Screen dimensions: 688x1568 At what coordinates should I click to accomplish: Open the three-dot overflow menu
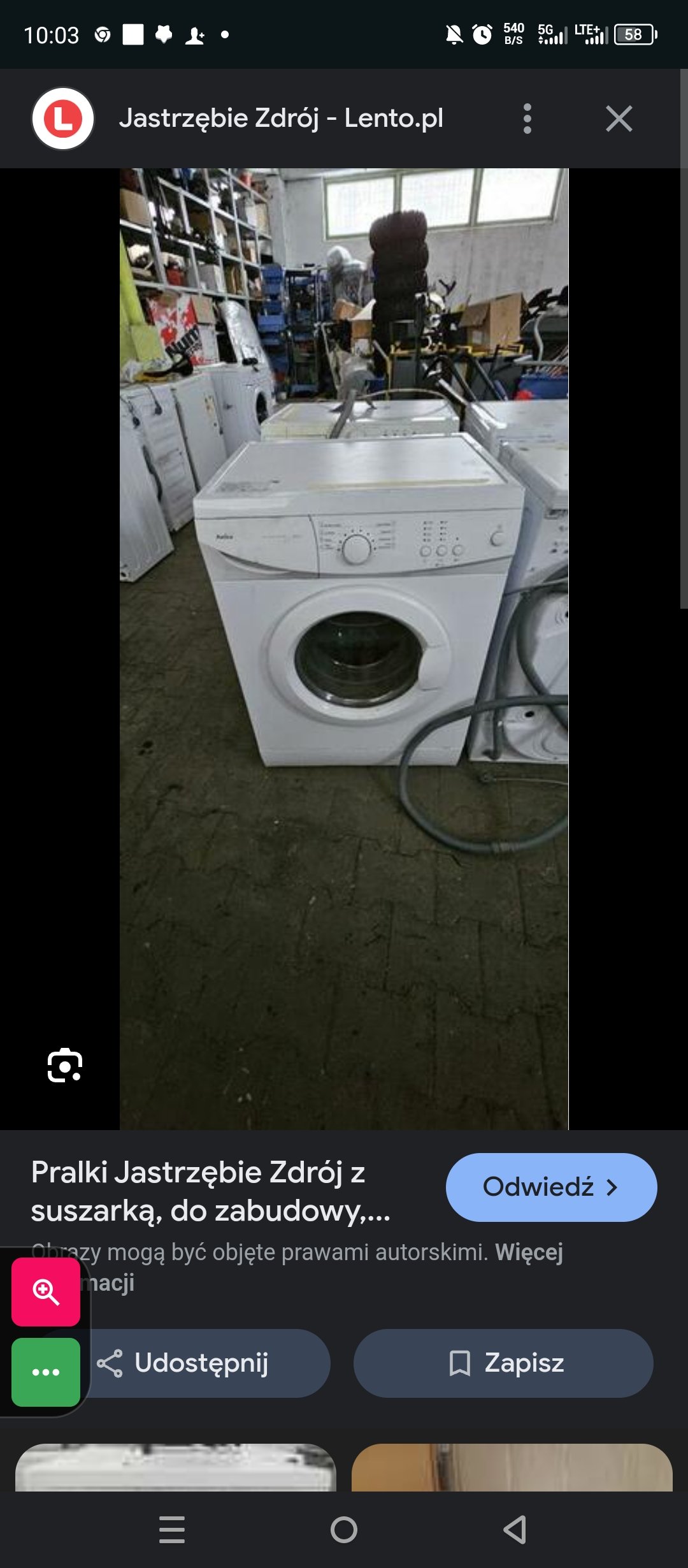point(527,119)
